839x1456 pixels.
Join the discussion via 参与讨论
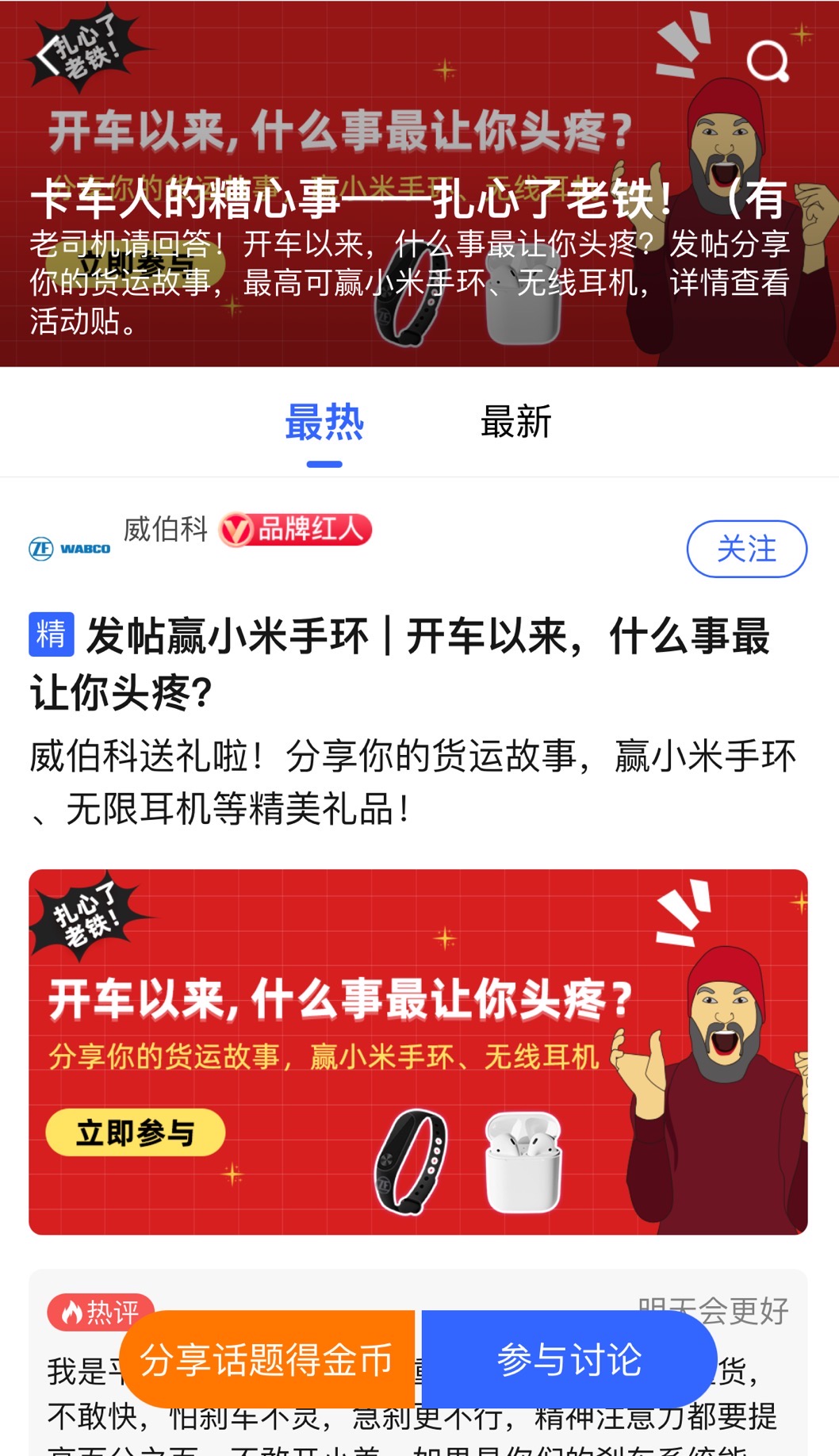(569, 1359)
